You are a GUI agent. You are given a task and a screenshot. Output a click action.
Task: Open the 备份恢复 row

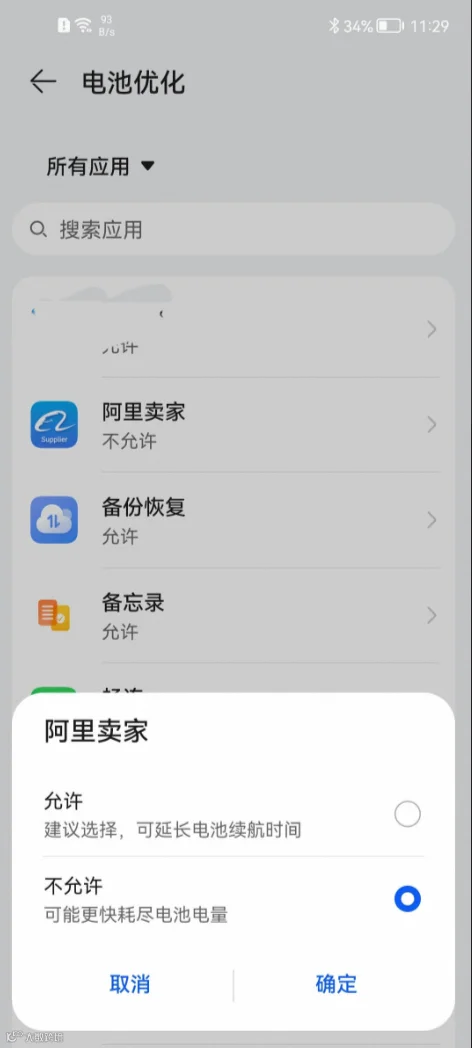point(233,520)
